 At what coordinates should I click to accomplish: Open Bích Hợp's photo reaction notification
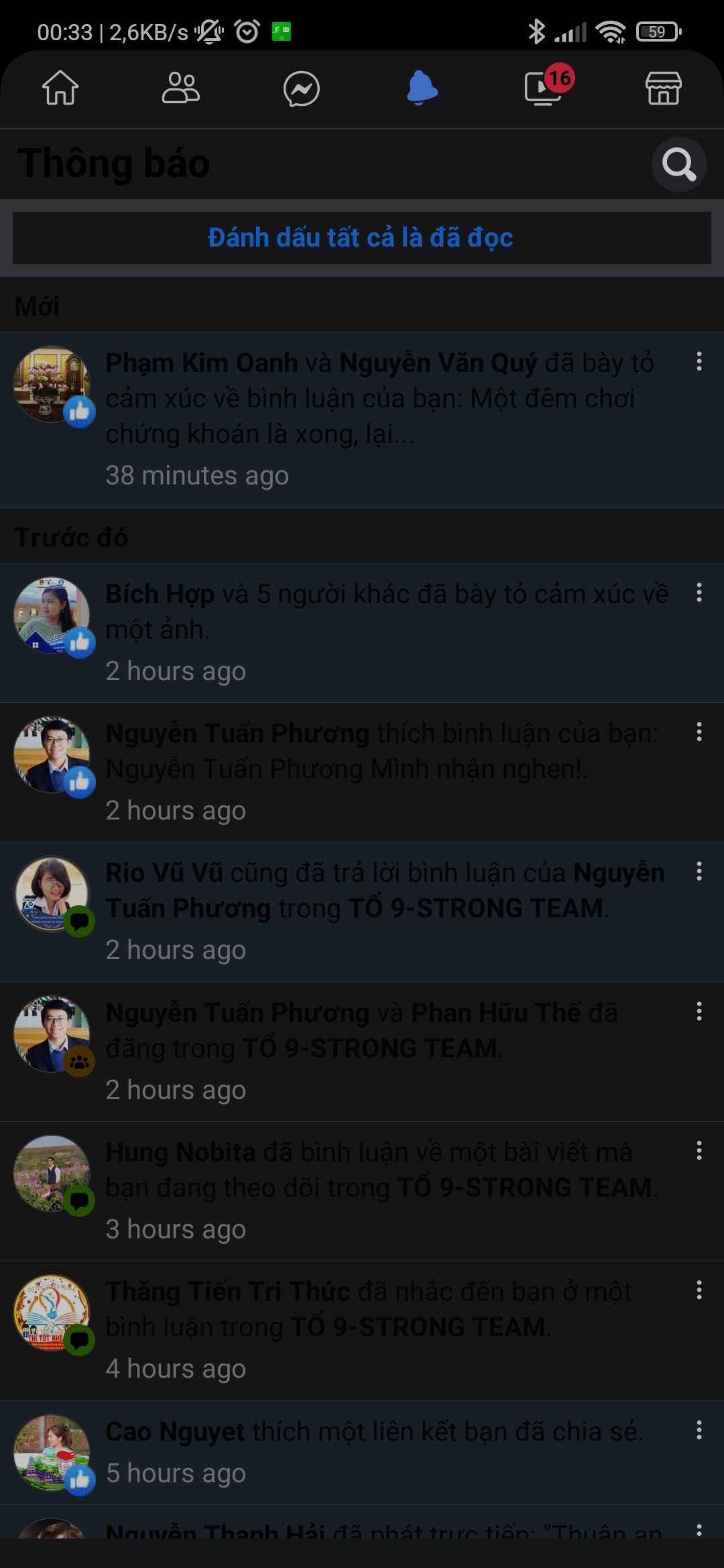coord(362,633)
